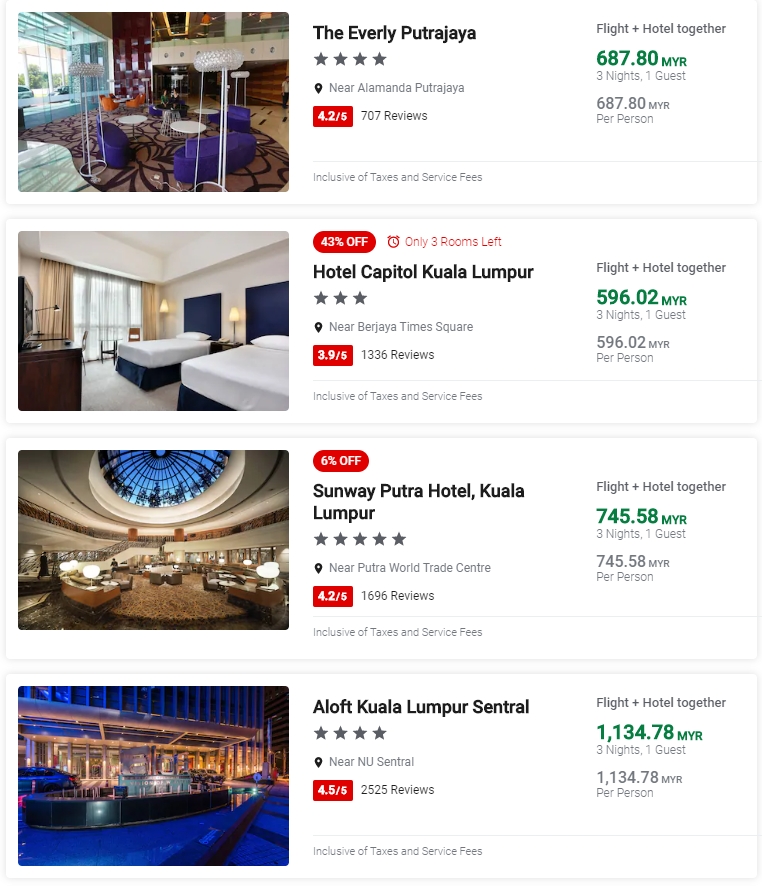Open The Everly Putrajaya hotel card
Viewport: 762px width, 886px height.
[x=394, y=33]
